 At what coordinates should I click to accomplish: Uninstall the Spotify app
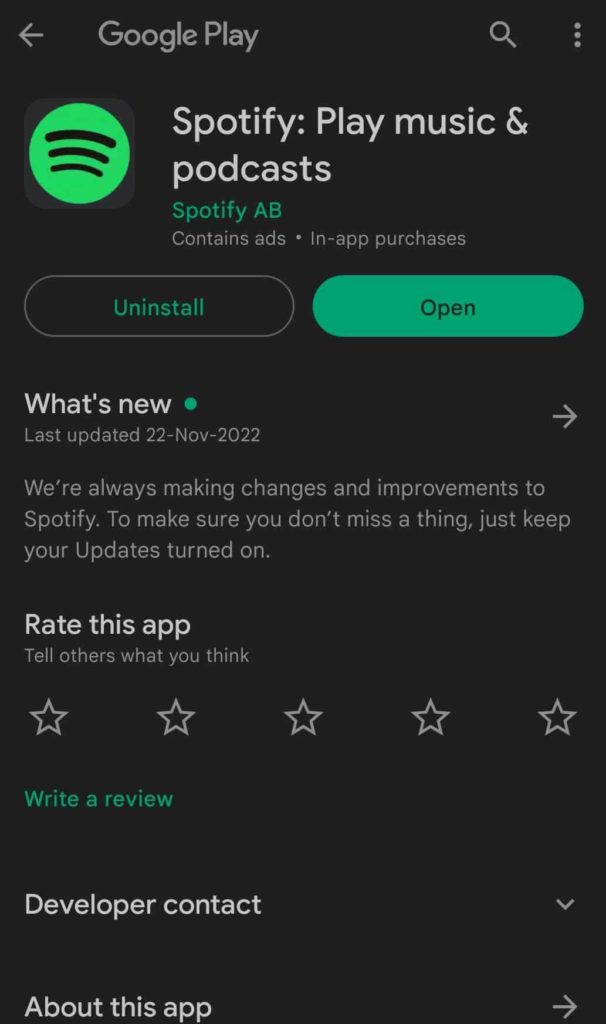click(159, 307)
